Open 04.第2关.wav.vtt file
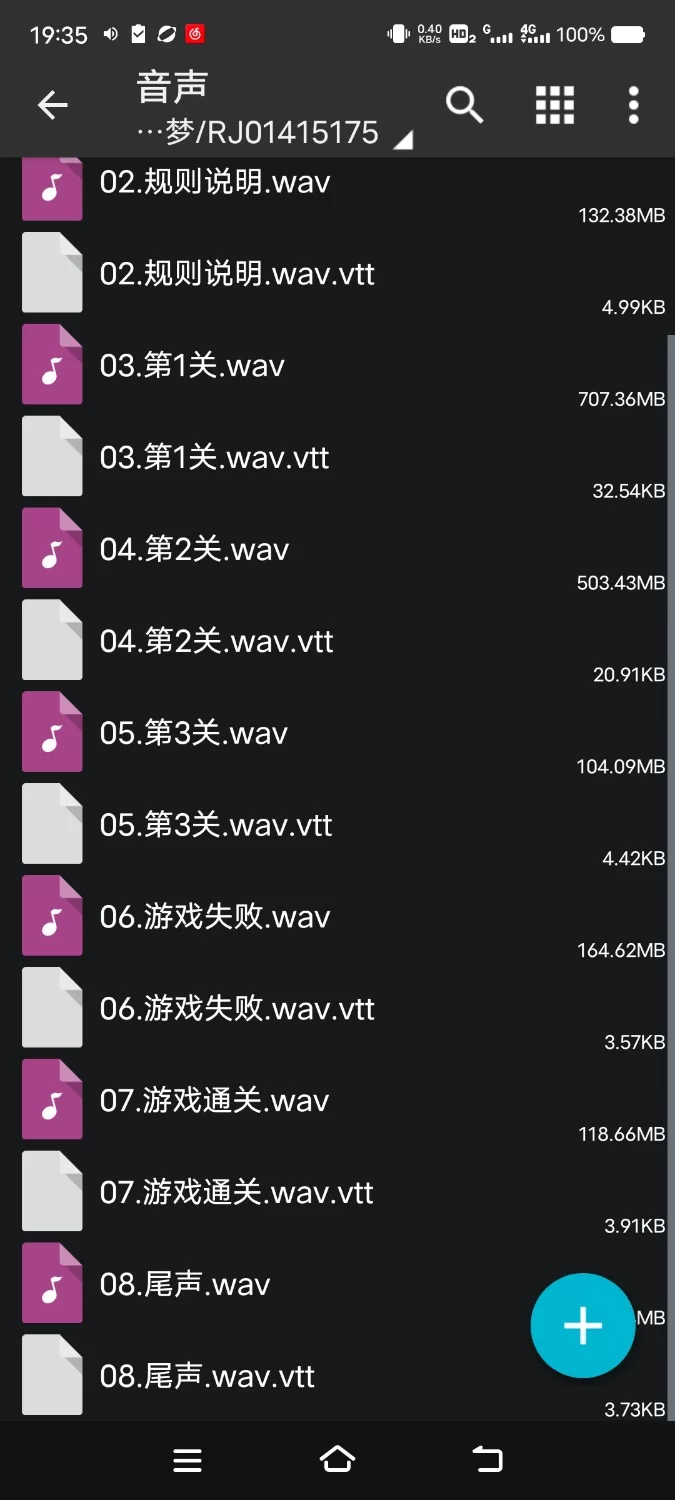 tap(216, 643)
